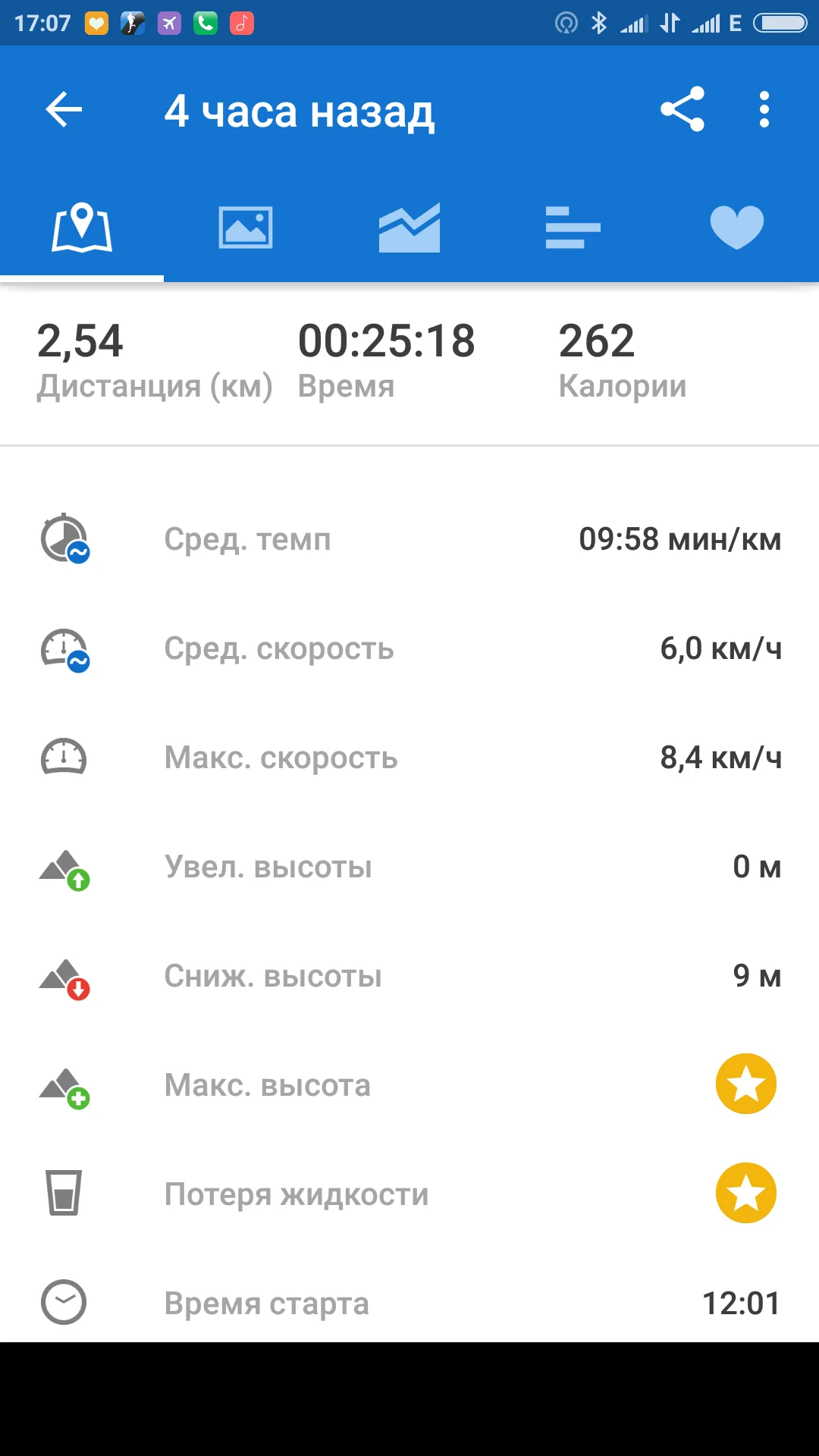
Task: Switch to the photos tab
Action: [x=246, y=227]
